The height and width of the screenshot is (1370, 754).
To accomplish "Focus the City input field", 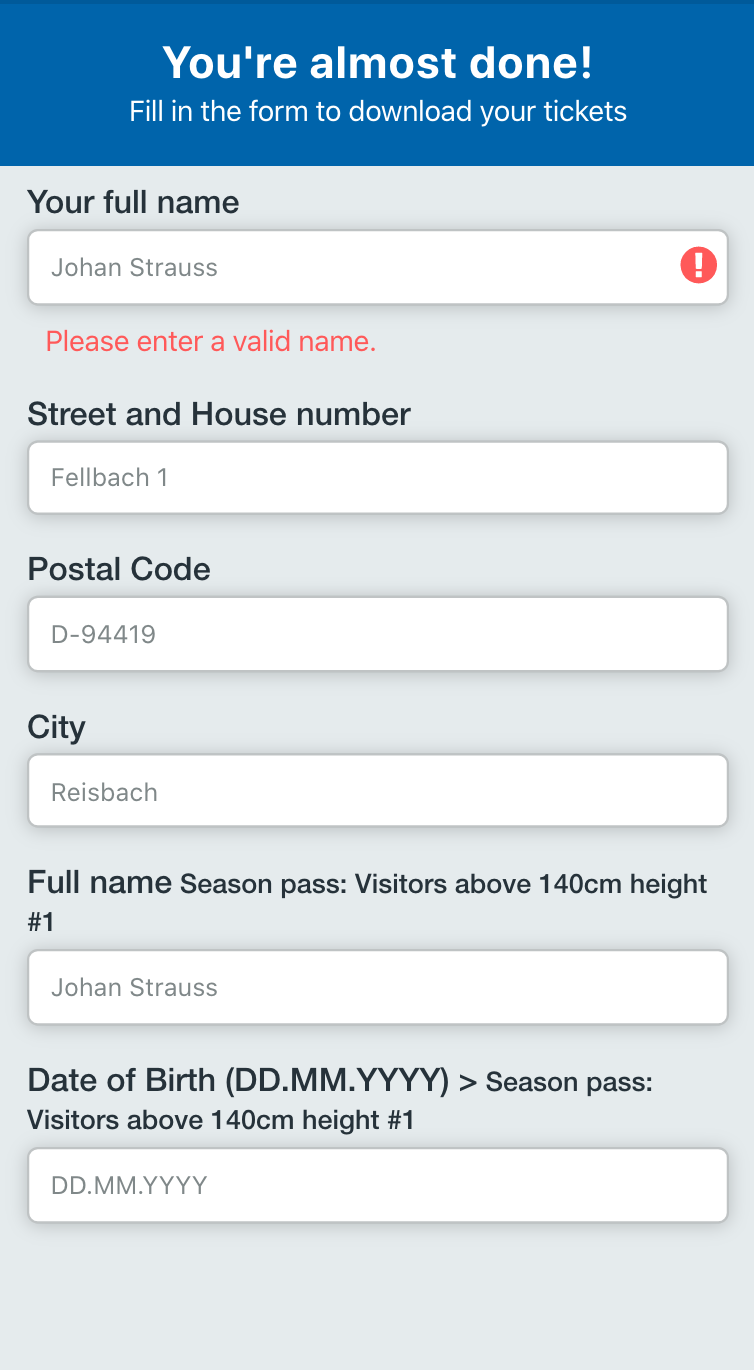I will click(377, 791).
